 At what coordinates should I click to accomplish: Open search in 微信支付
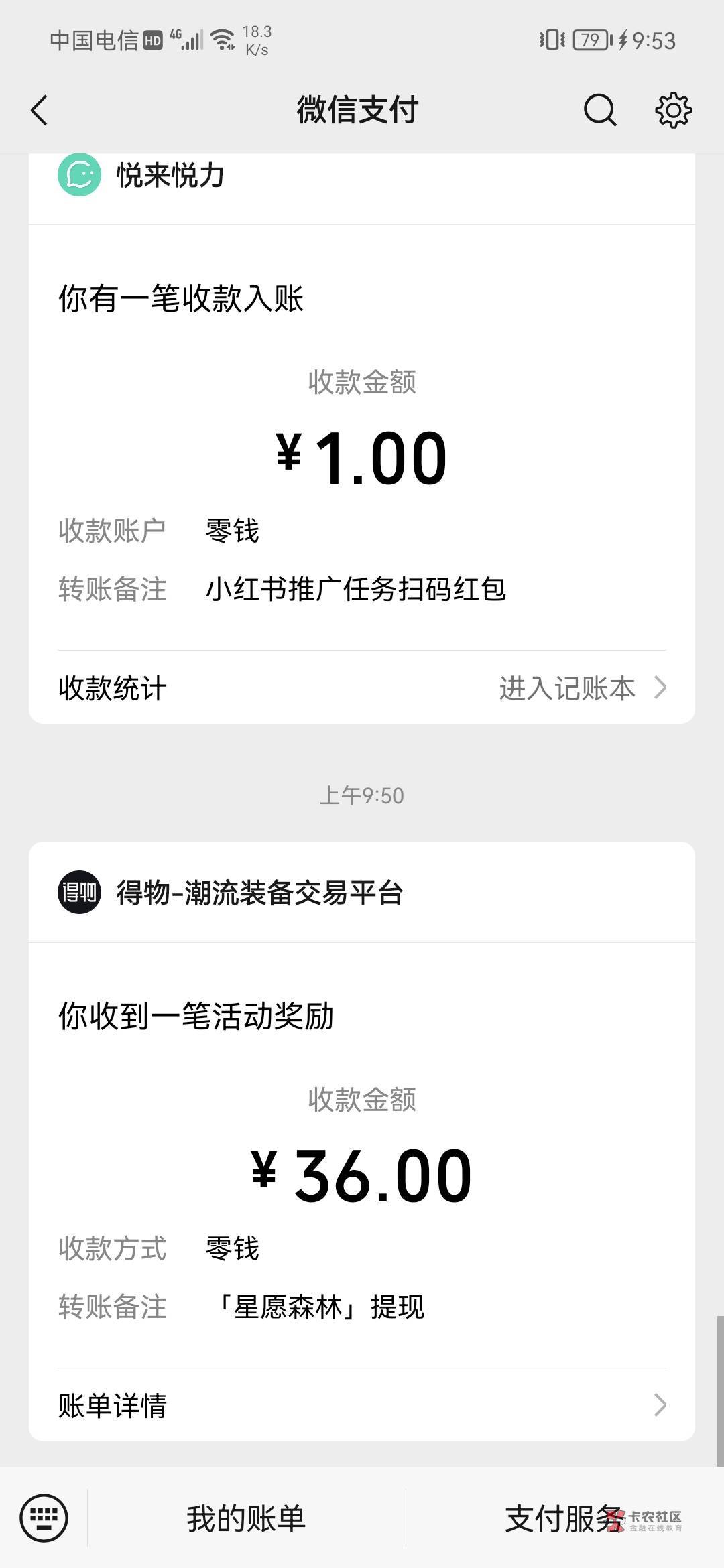[599, 110]
